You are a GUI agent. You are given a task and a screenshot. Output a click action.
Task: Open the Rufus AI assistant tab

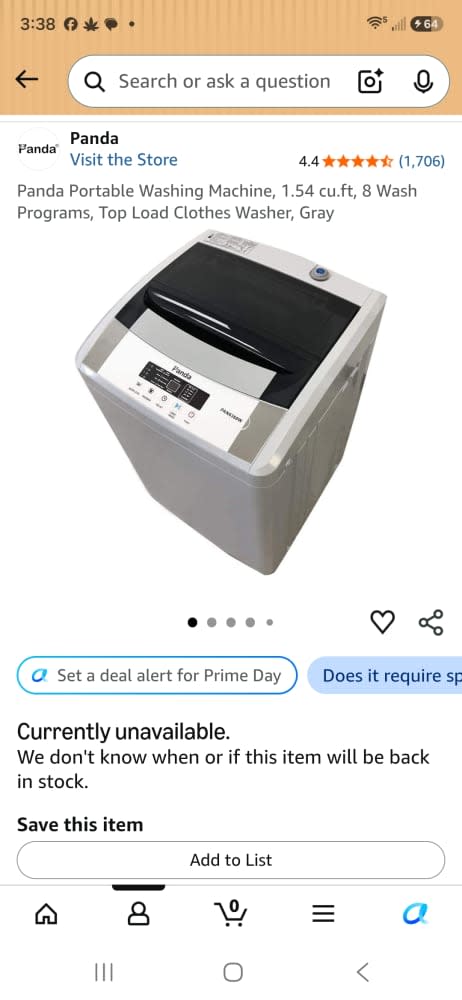(x=415, y=915)
